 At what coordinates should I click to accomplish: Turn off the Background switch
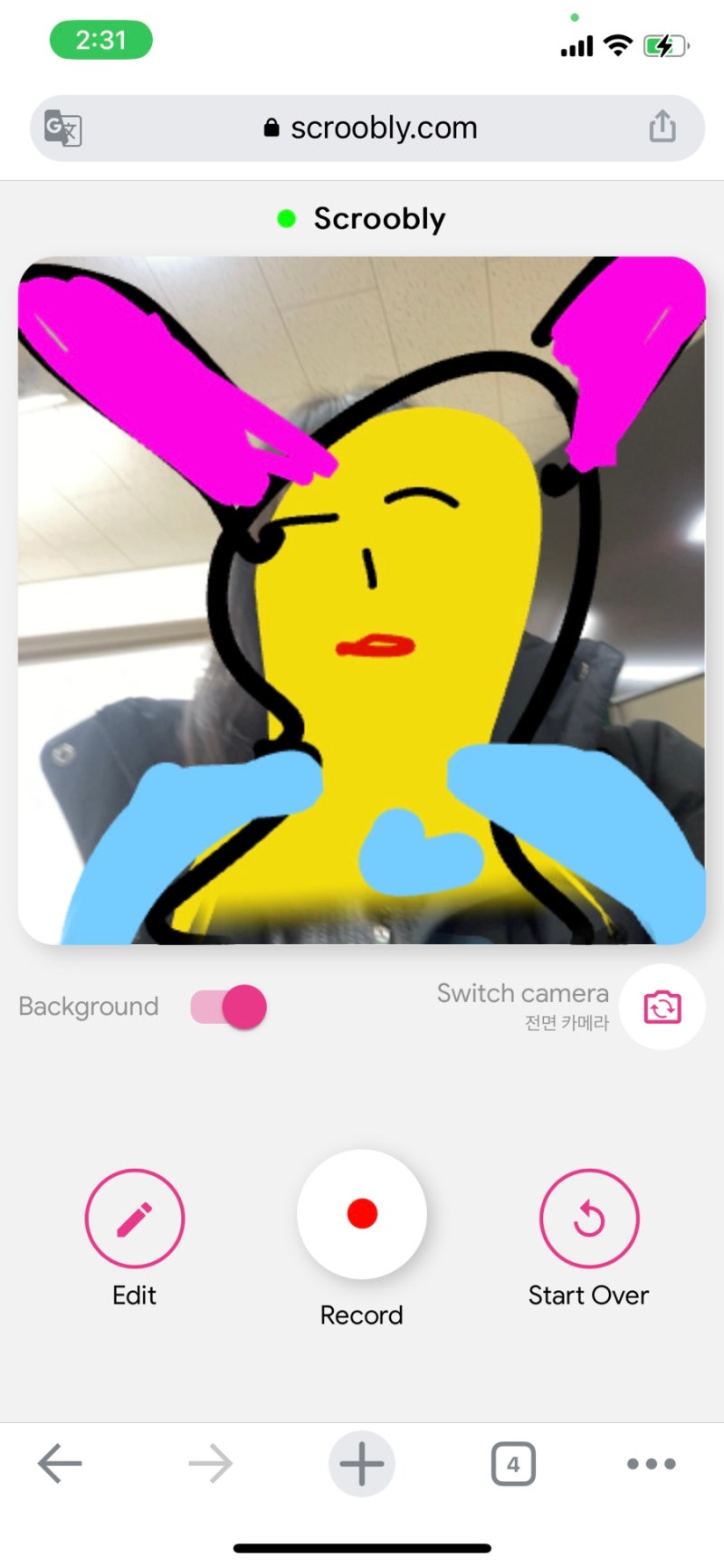[228, 1007]
